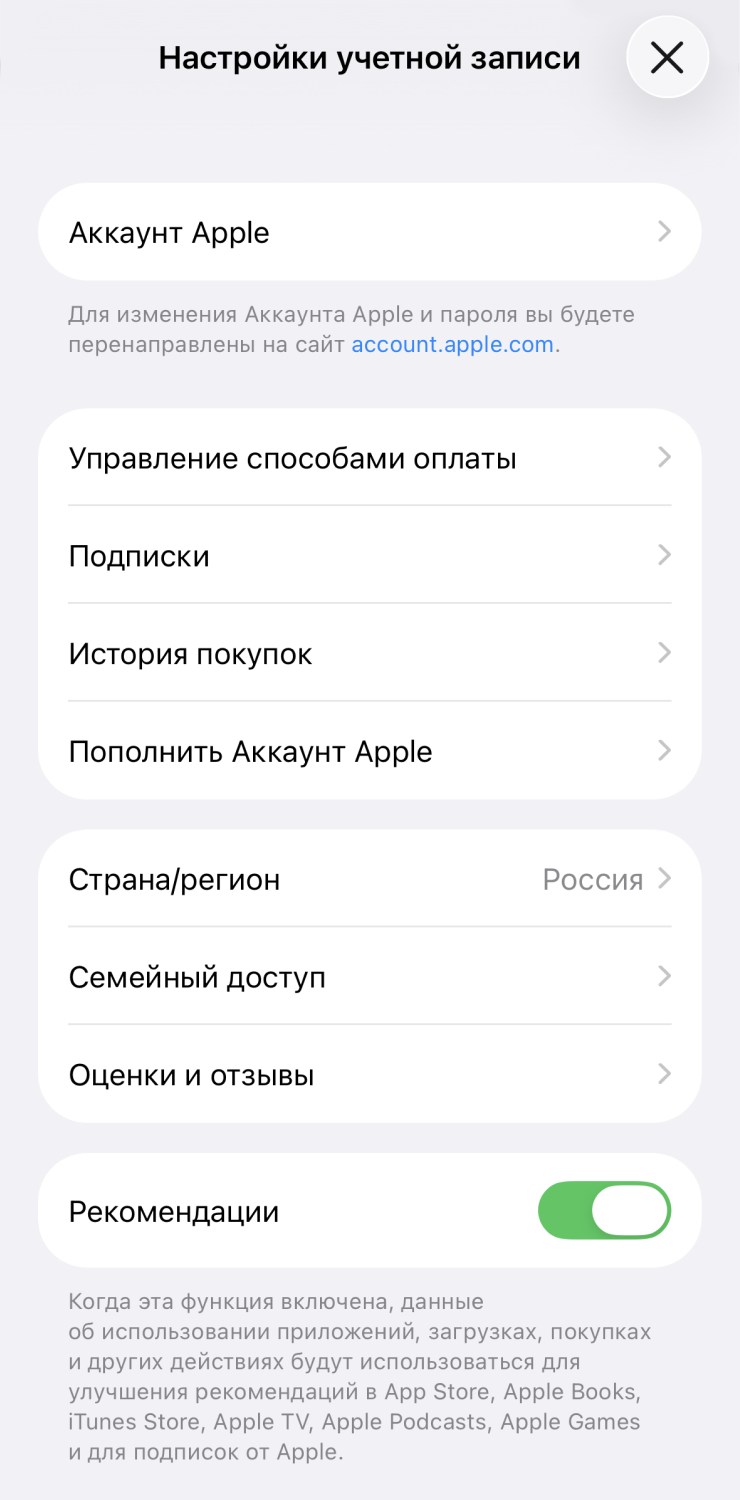Disable the Рекомендации switch

(x=604, y=1211)
